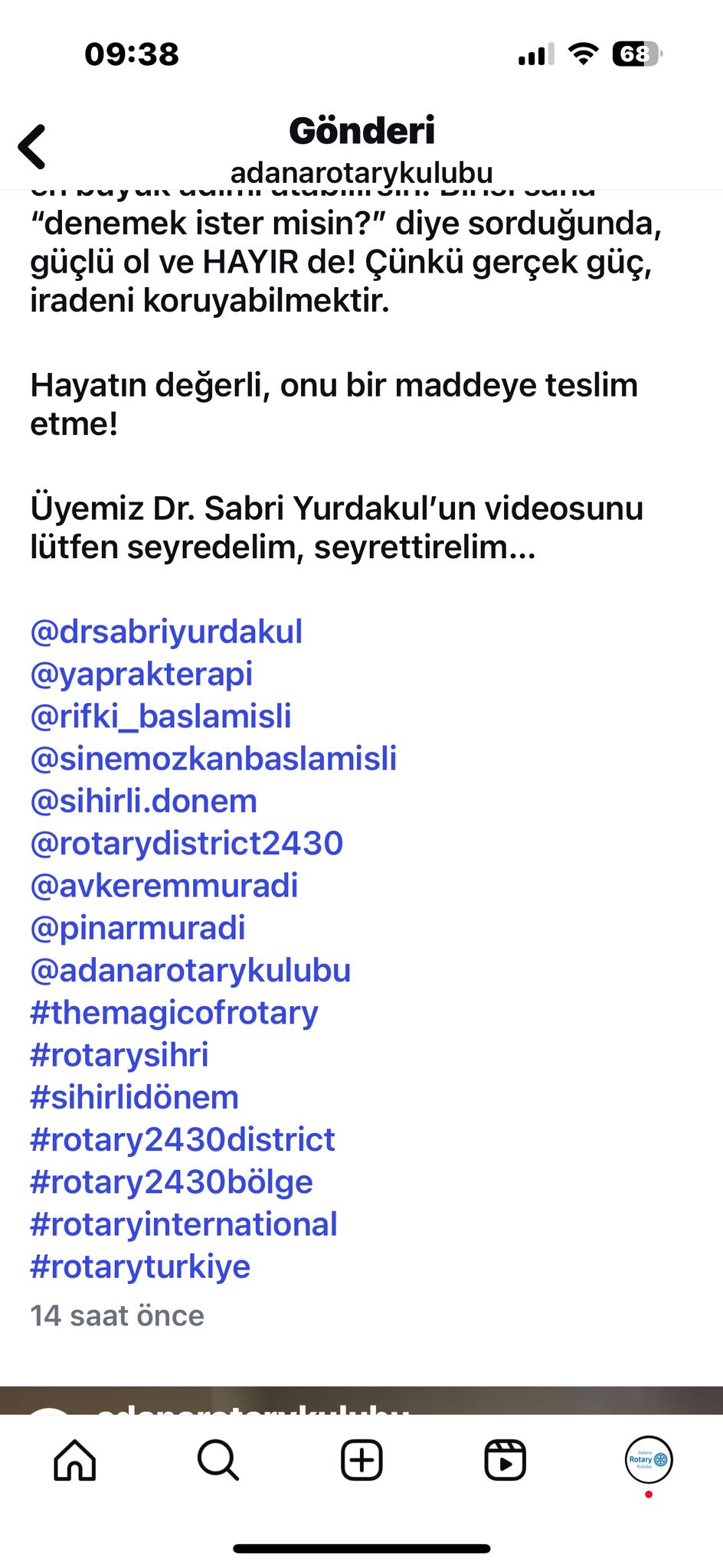The image size is (723, 1568).
Task: Create a new post with plus icon
Action: tap(361, 1460)
